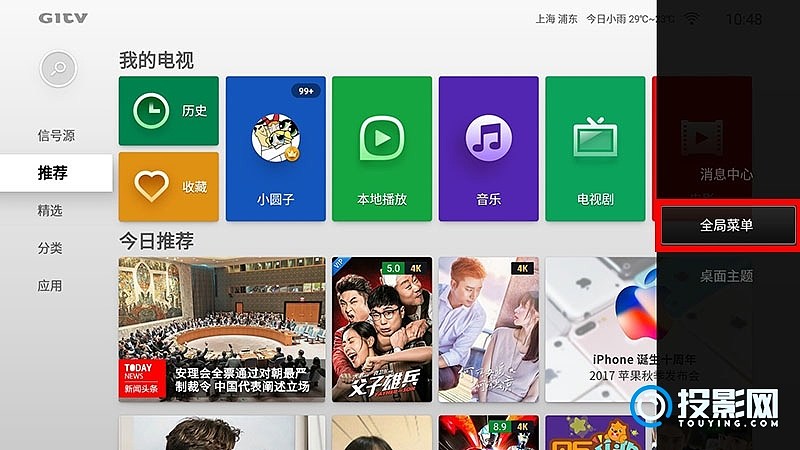The height and width of the screenshot is (450, 800).
Task: Go to 应用 section
Action: click(x=50, y=285)
